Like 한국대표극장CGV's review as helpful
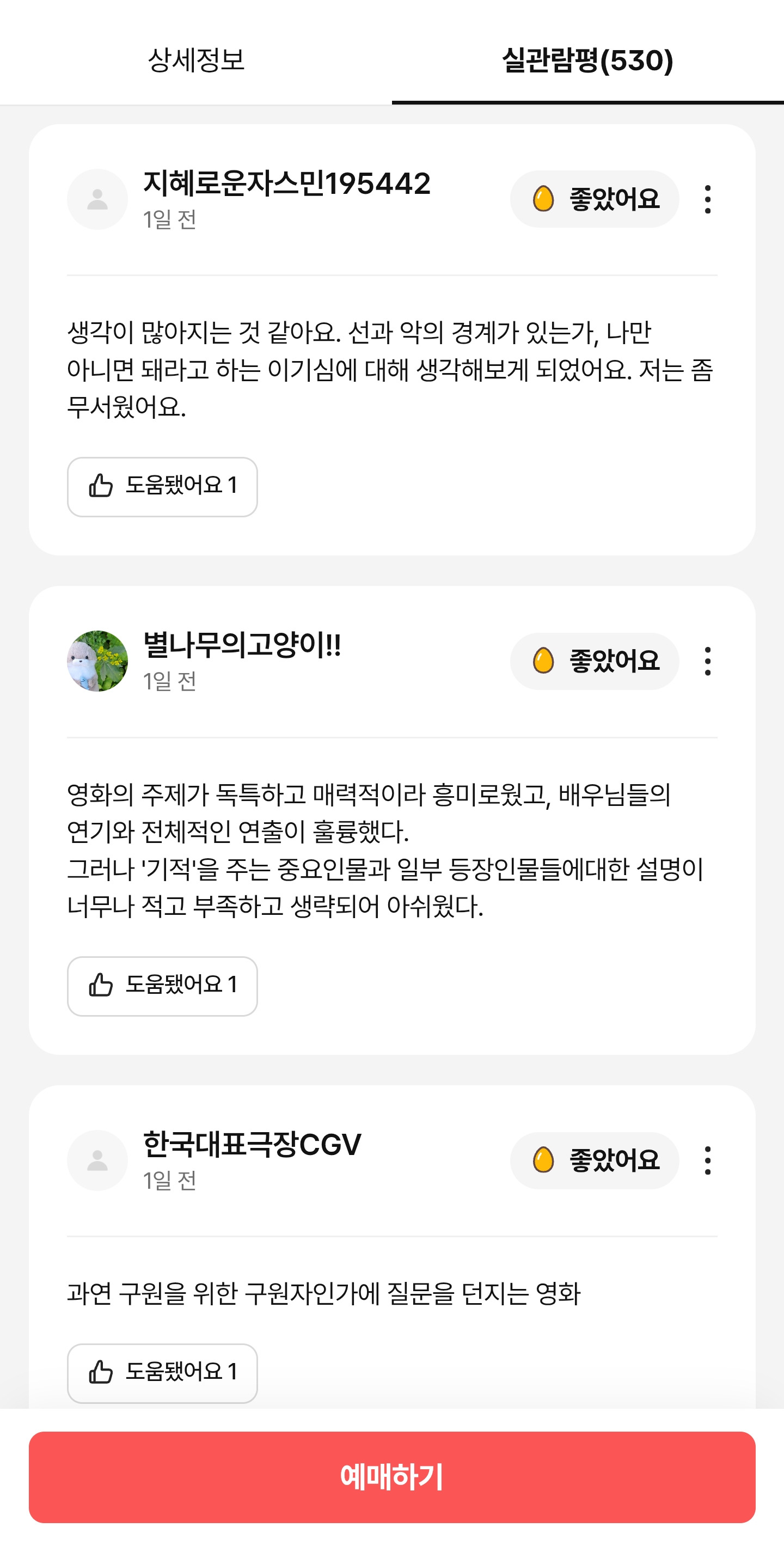 pyautogui.click(x=162, y=1373)
